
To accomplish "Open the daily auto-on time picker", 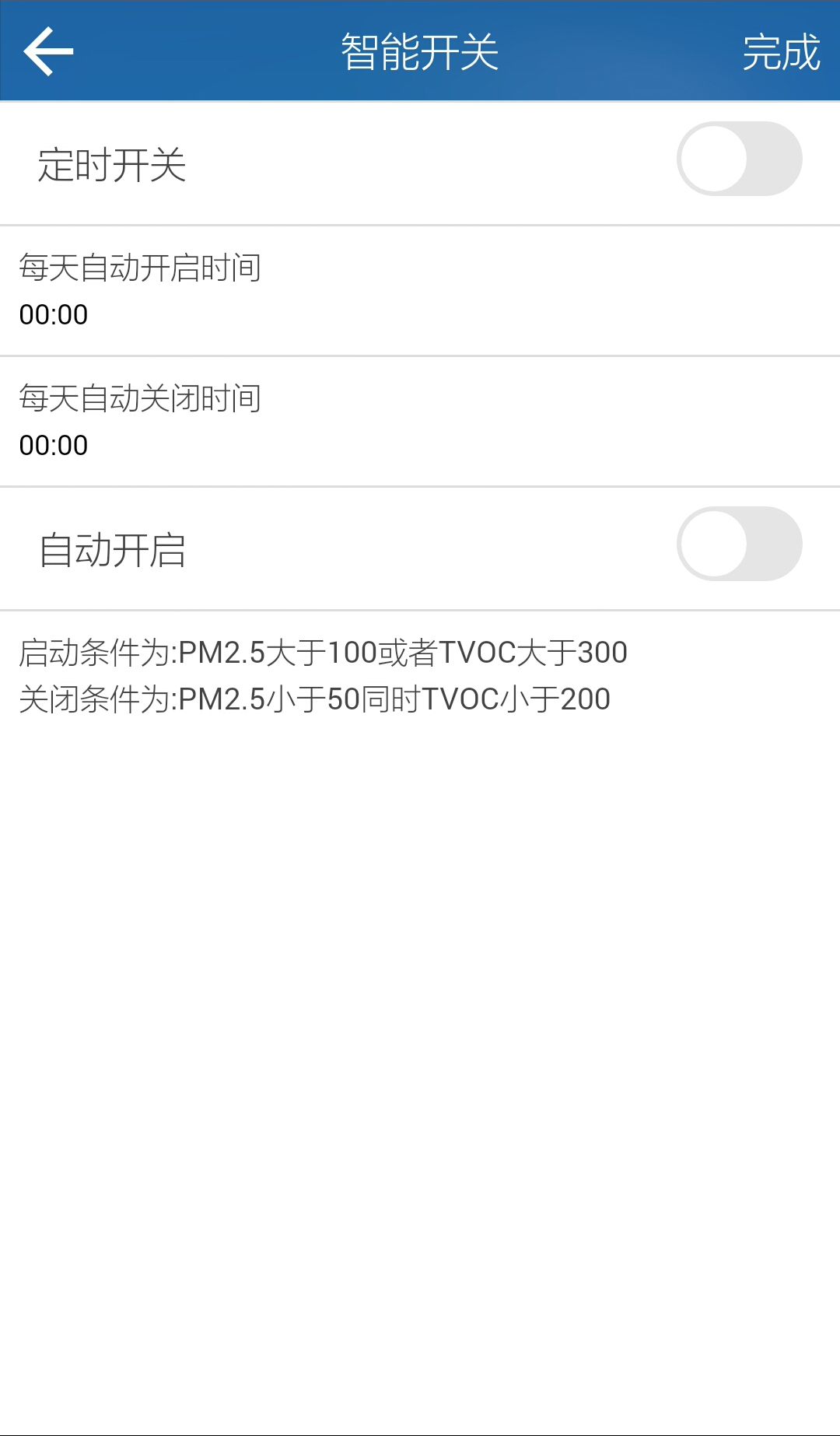I will [x=420, y=292].
